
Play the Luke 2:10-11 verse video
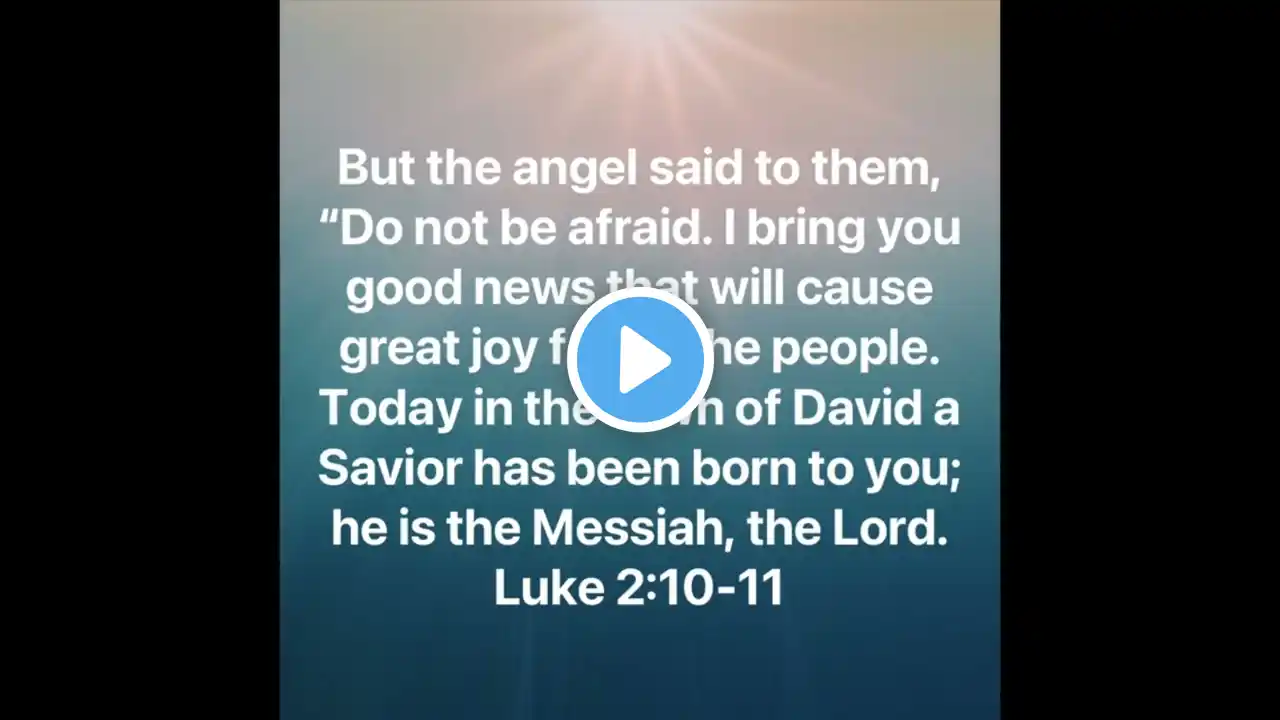click(x=640, y=360)
